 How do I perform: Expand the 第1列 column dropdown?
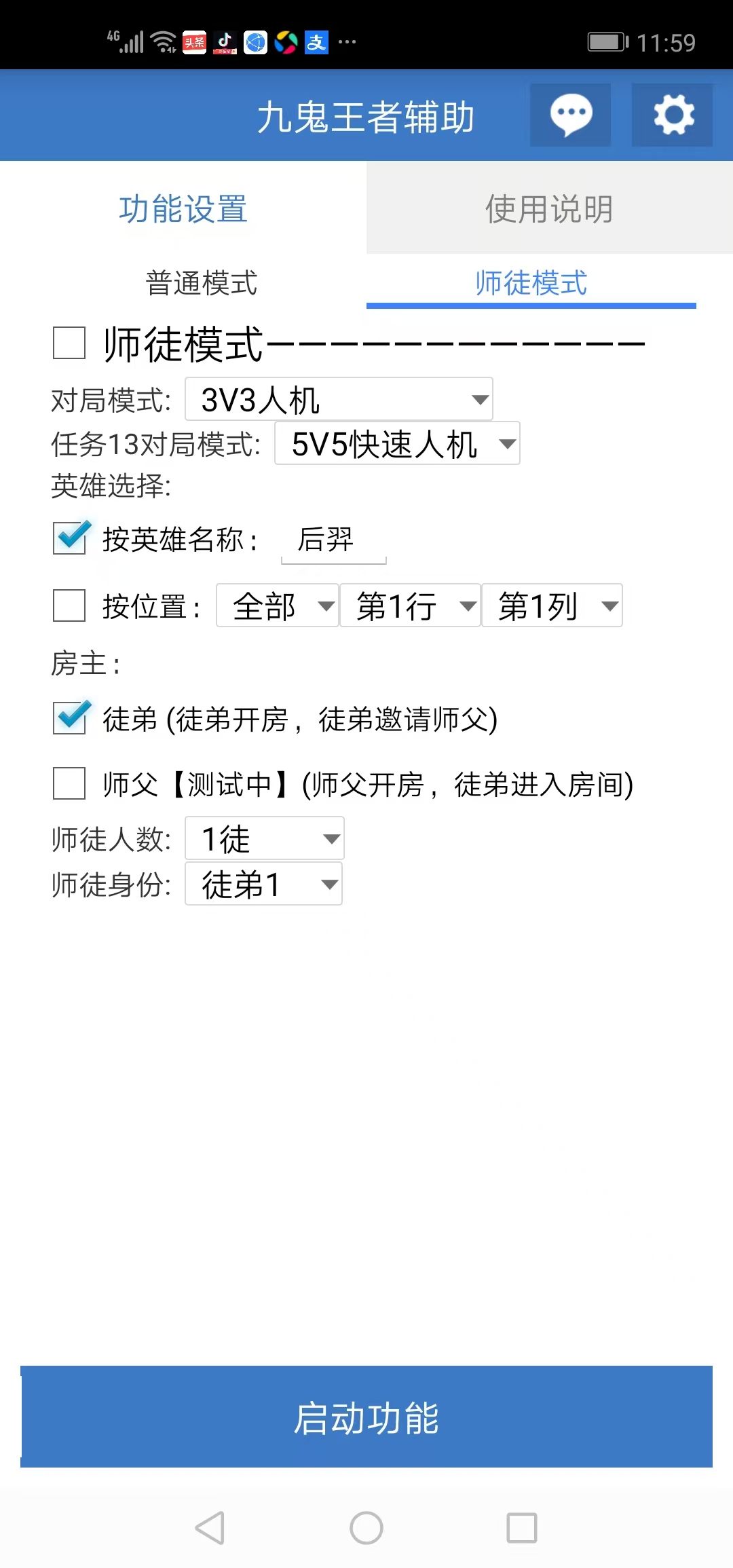pos(551,605)
